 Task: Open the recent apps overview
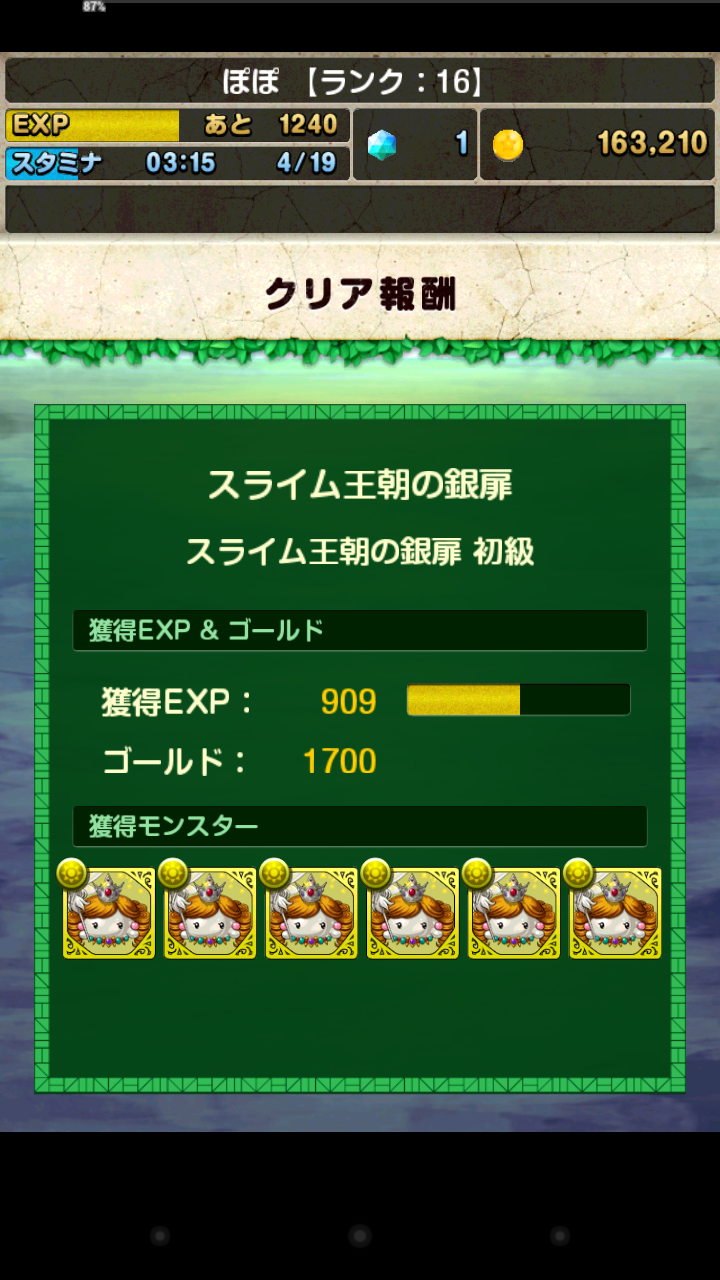pyautogui.click(x=560, y=1236)
